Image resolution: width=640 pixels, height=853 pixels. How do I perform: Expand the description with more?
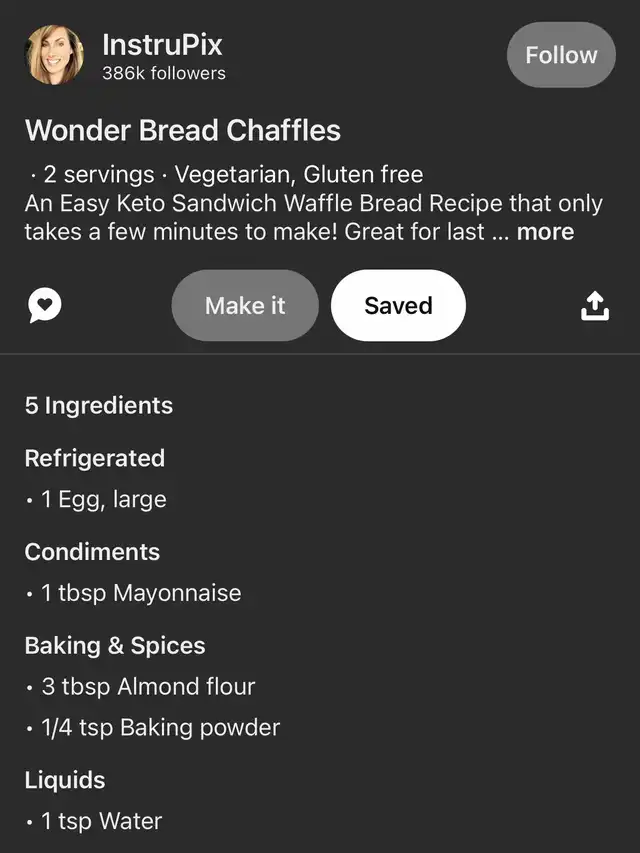click(x=545, y=232)
